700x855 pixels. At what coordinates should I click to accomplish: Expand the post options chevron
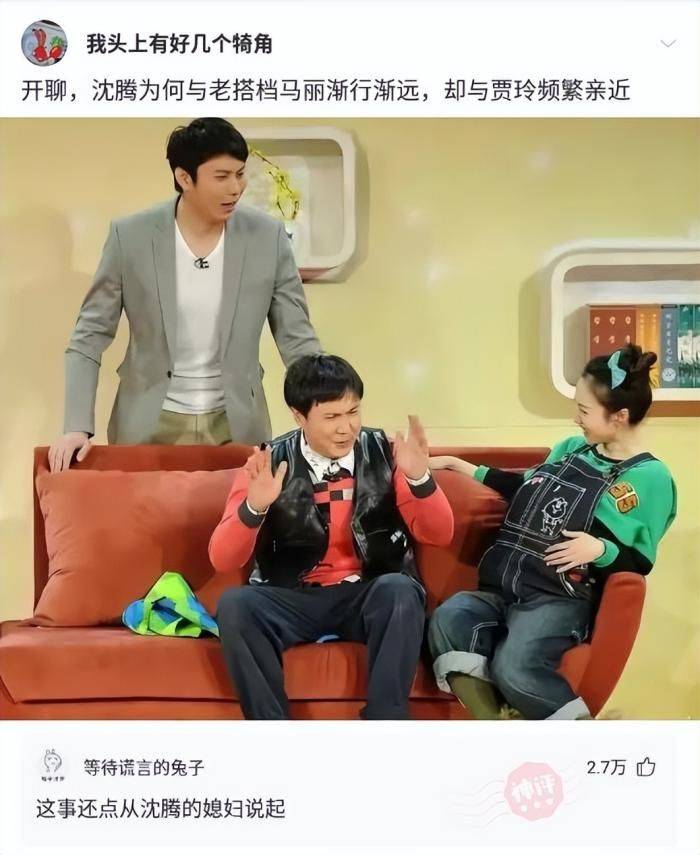pyautogui.click(x=669, y=44)
